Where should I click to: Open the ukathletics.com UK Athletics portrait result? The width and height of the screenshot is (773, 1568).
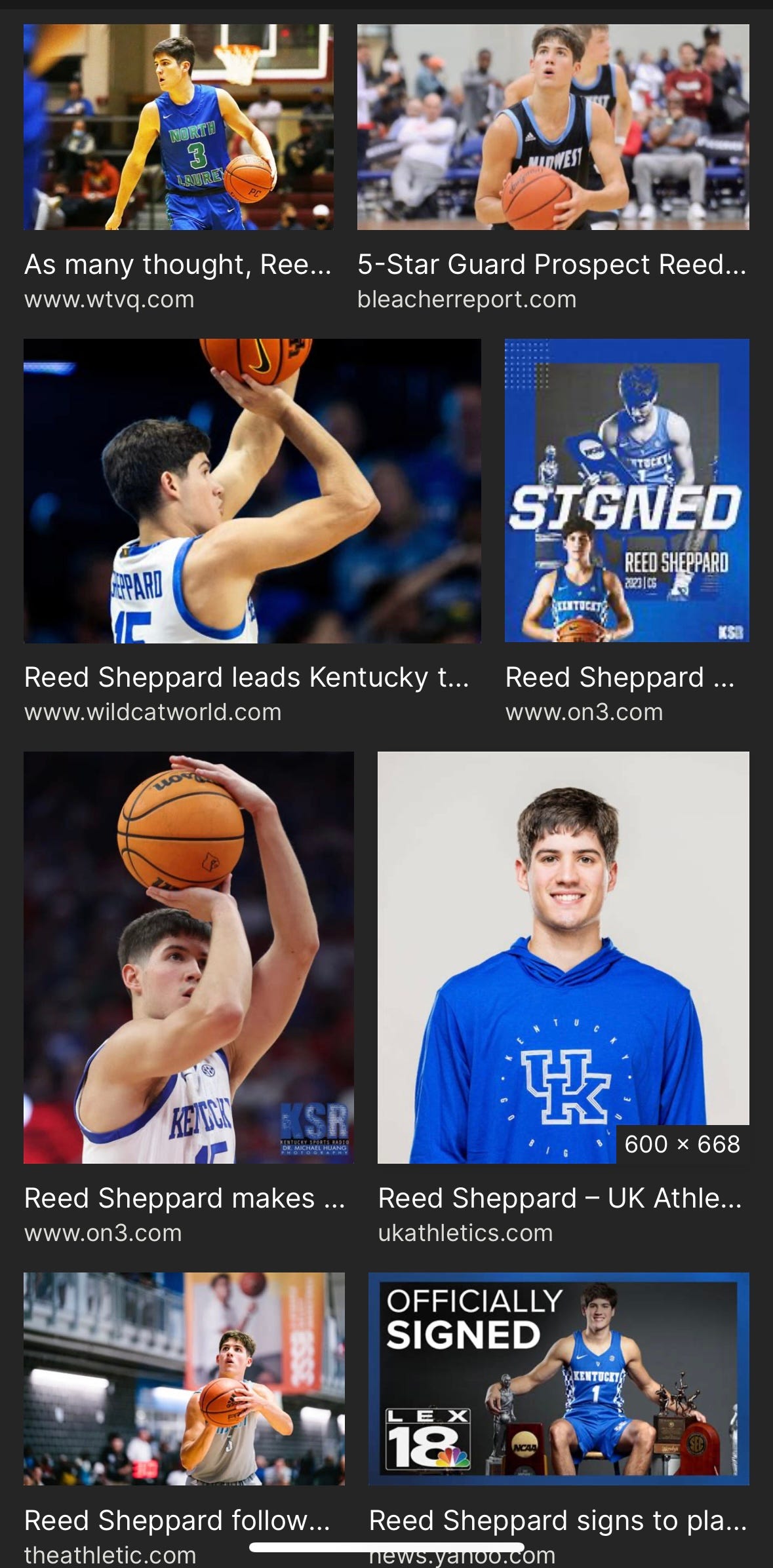click(563, 957)
